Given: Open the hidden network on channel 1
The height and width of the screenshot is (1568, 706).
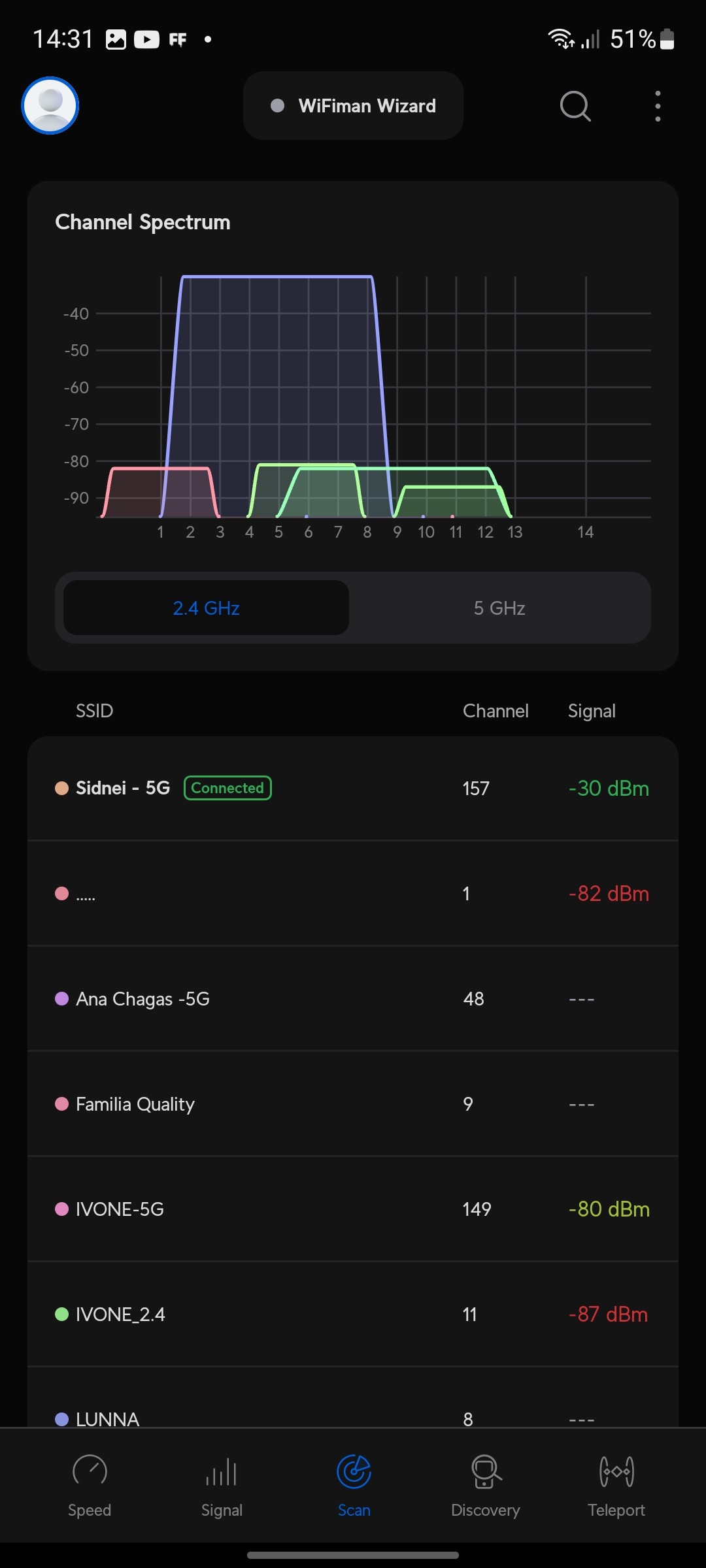Looking at the screenshot, I should [353, 893].
